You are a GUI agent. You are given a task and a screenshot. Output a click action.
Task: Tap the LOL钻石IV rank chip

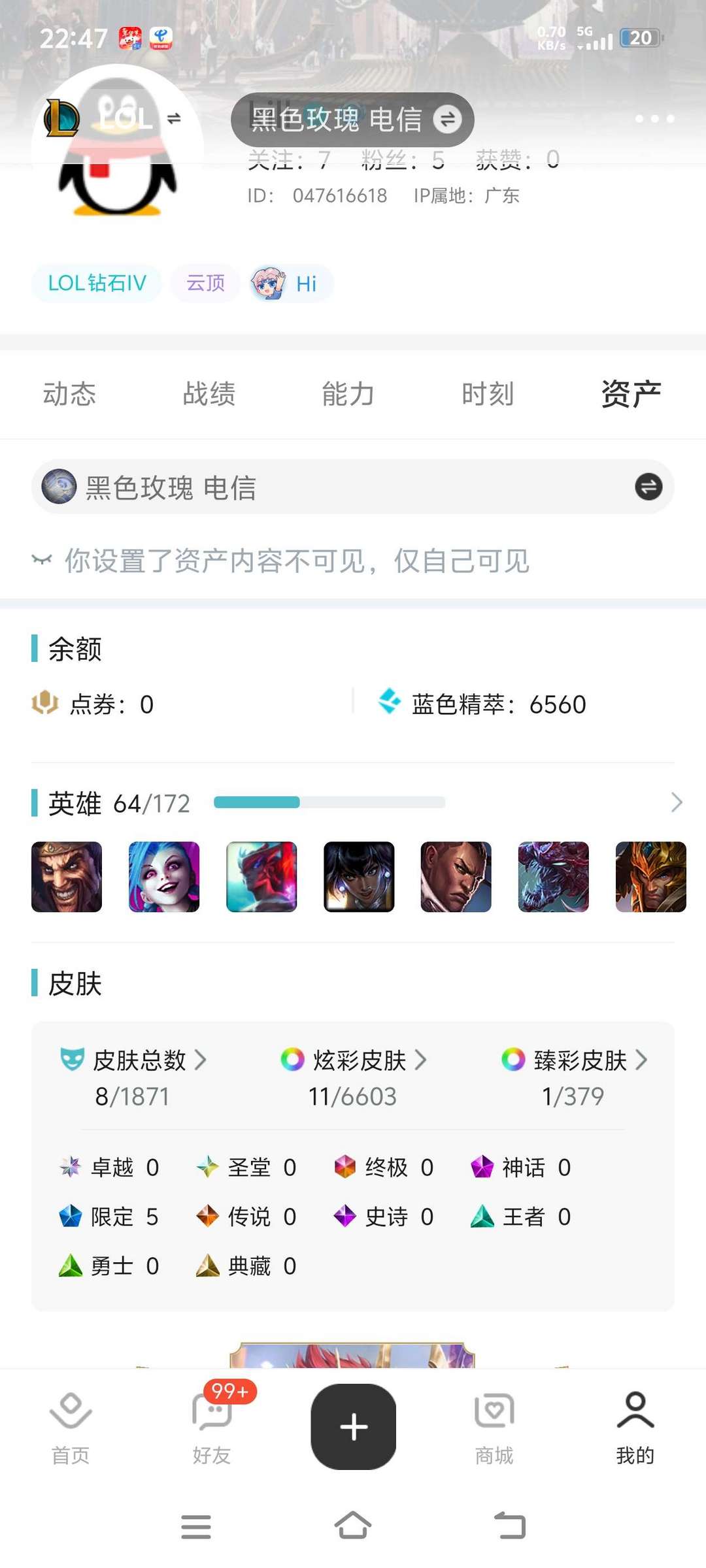tap(97, 284)
